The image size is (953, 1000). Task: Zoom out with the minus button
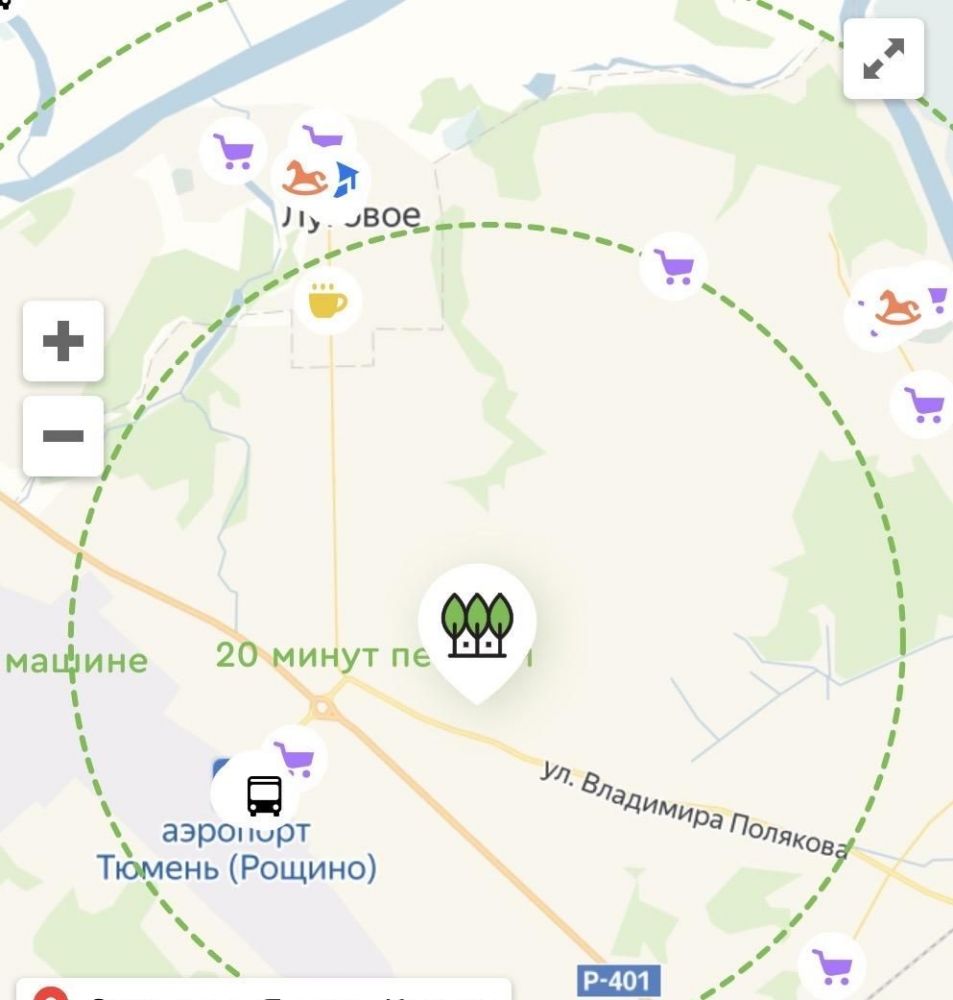(x=63, y=436)
